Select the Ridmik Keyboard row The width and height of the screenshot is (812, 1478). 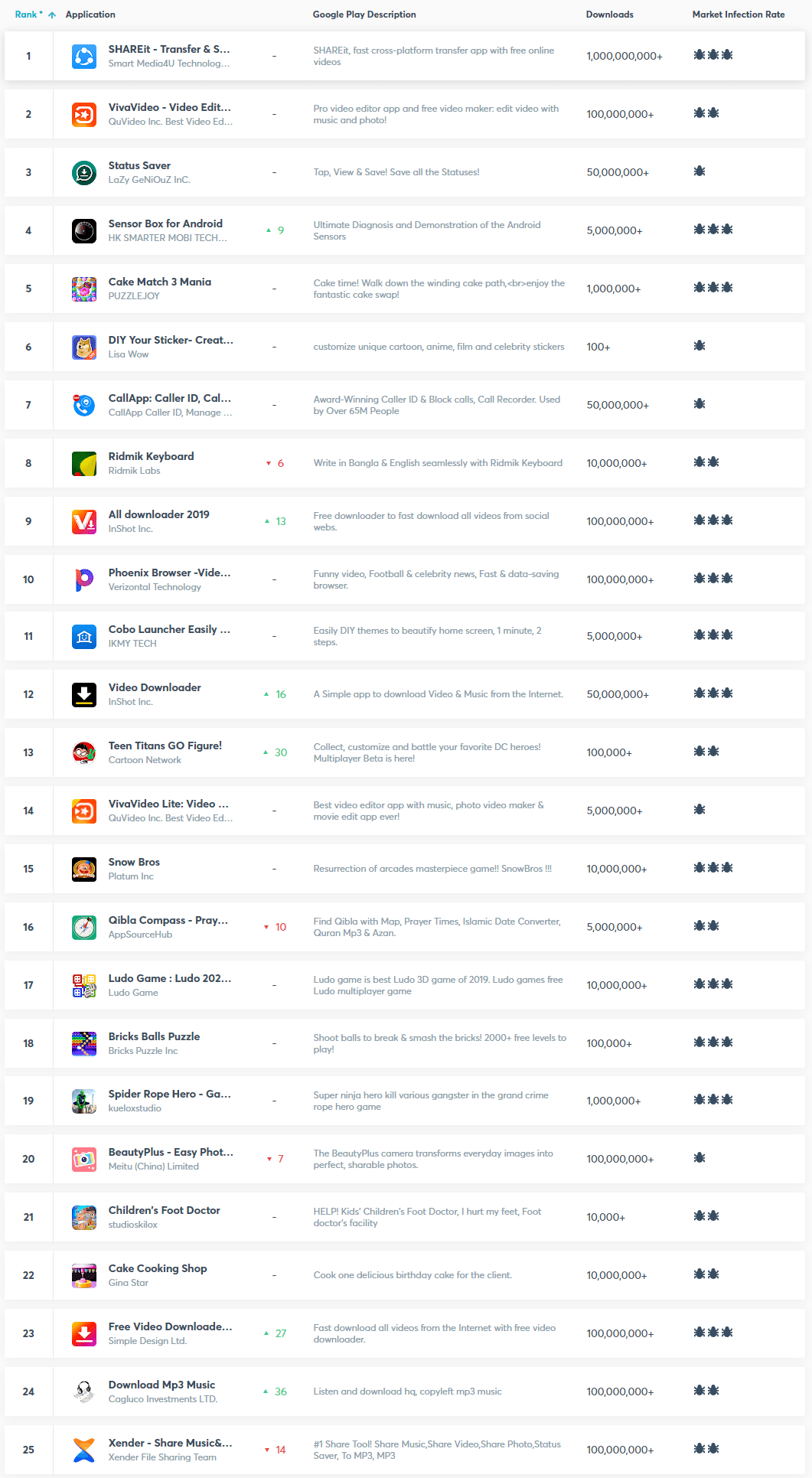[x=405, y=463]
